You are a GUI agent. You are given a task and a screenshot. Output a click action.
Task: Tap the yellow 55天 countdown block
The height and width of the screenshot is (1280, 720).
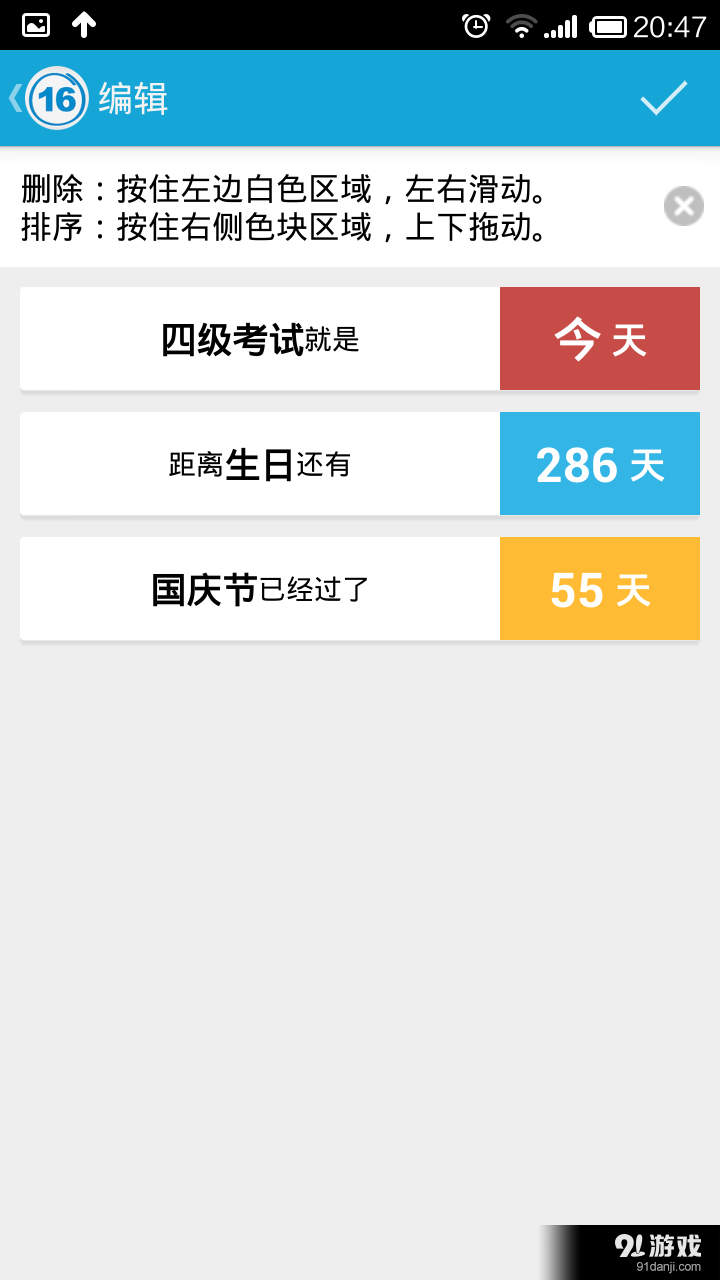tap(599, 589)
